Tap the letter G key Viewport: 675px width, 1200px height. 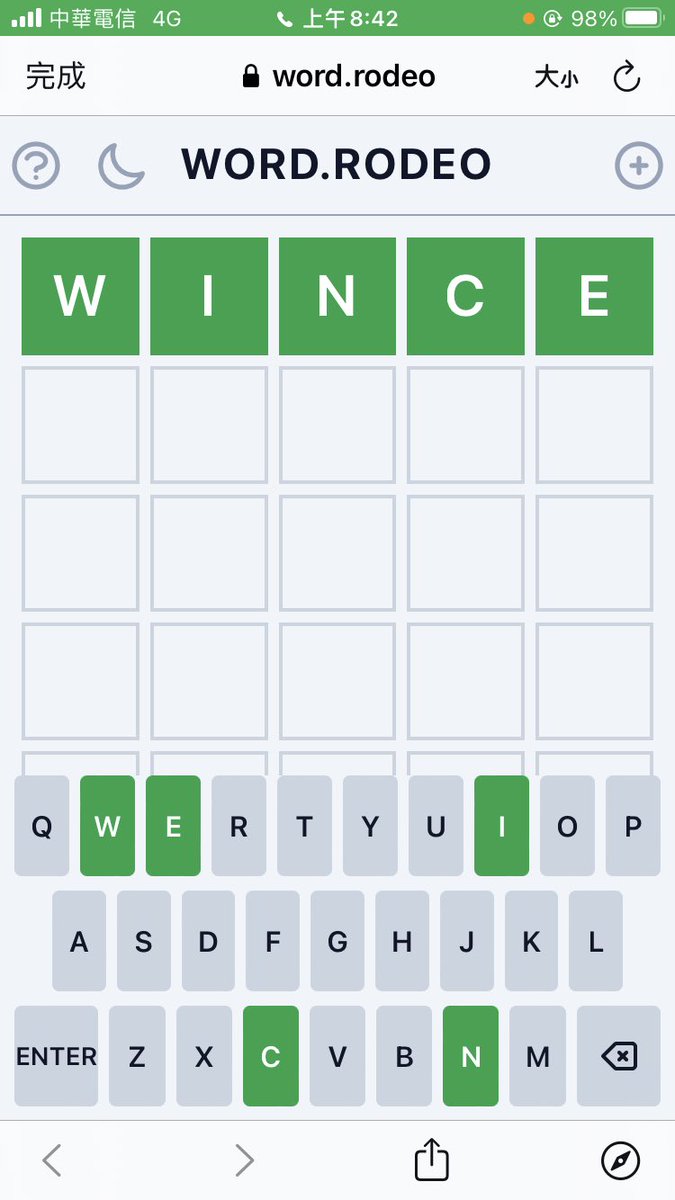click(x=338, y=941)
